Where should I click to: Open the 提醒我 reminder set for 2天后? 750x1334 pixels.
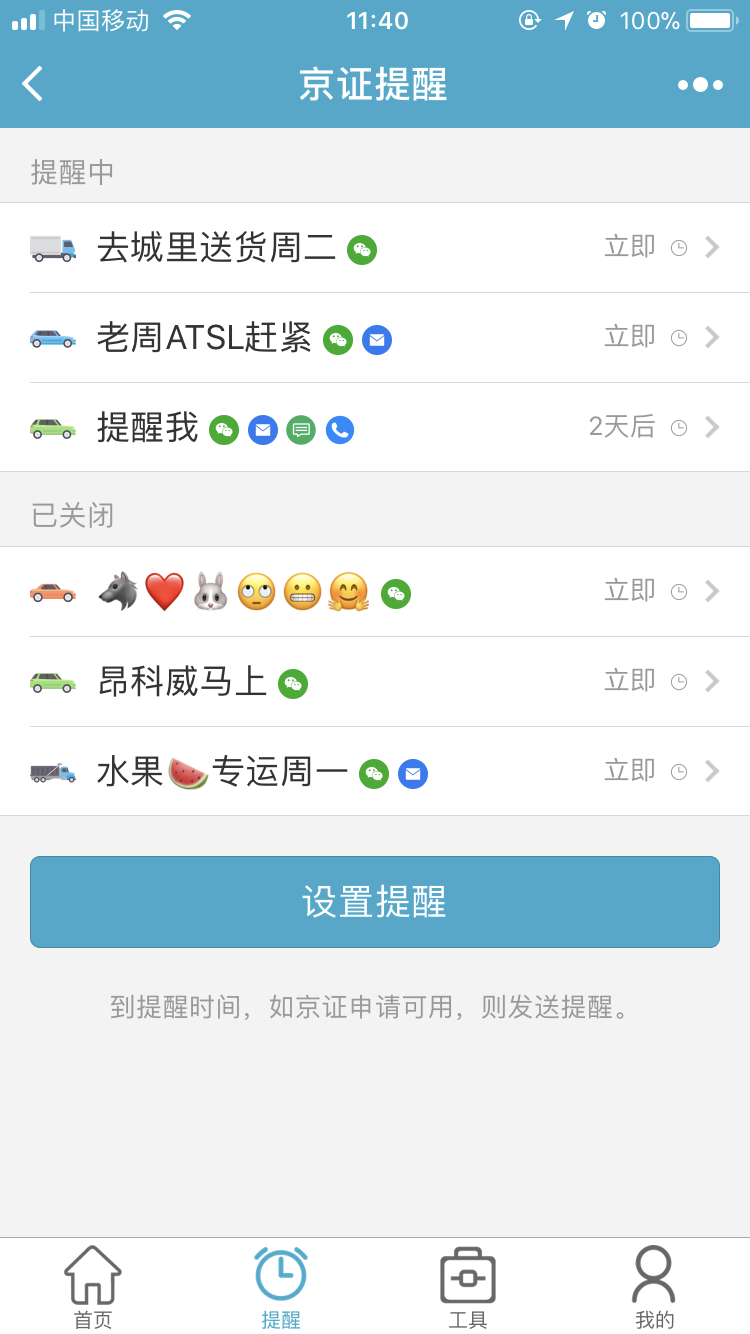pyautogui.click(x=375, y=428)
